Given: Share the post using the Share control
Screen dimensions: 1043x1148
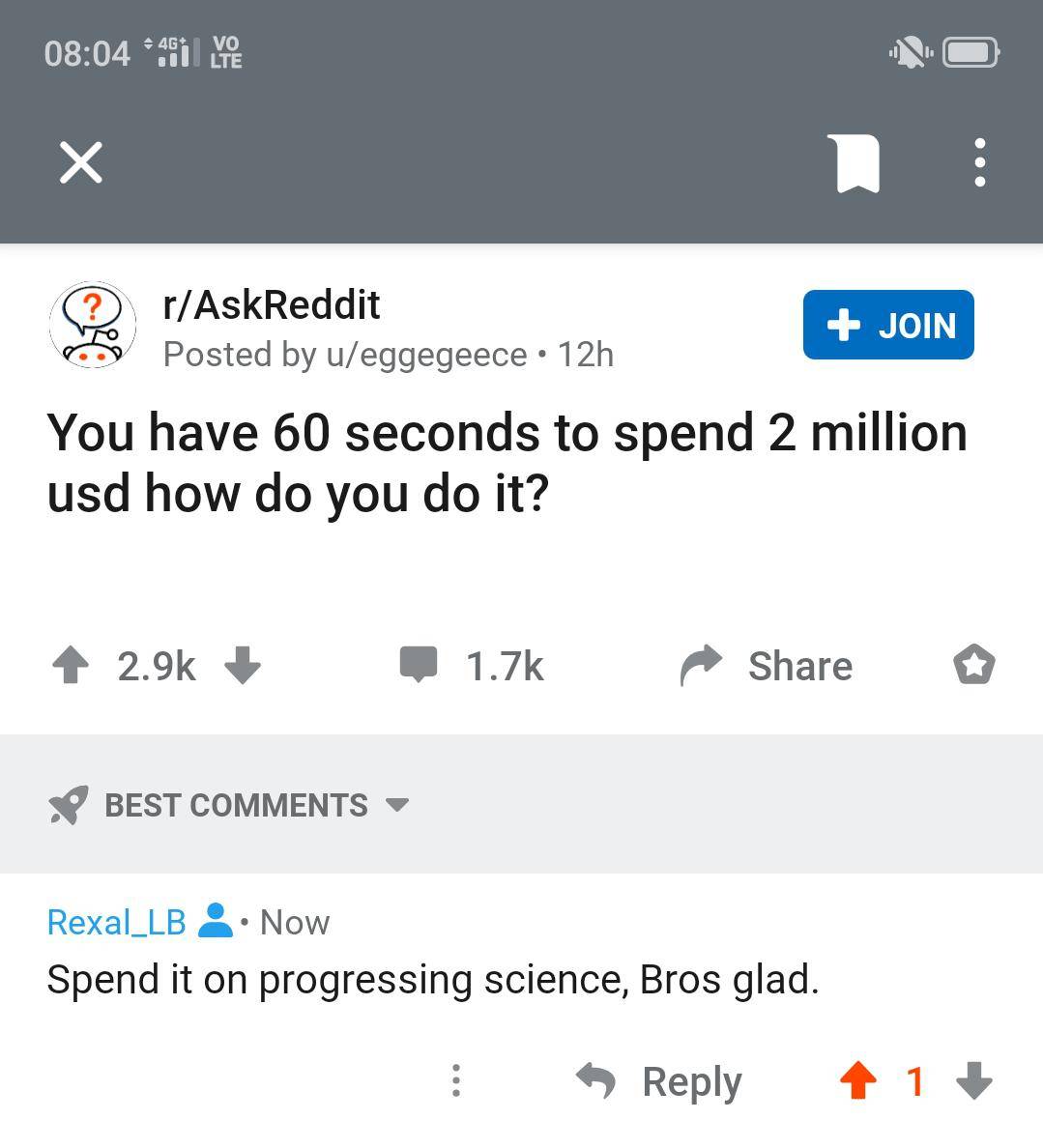Looking at the screenshot, I should [765, 664].
